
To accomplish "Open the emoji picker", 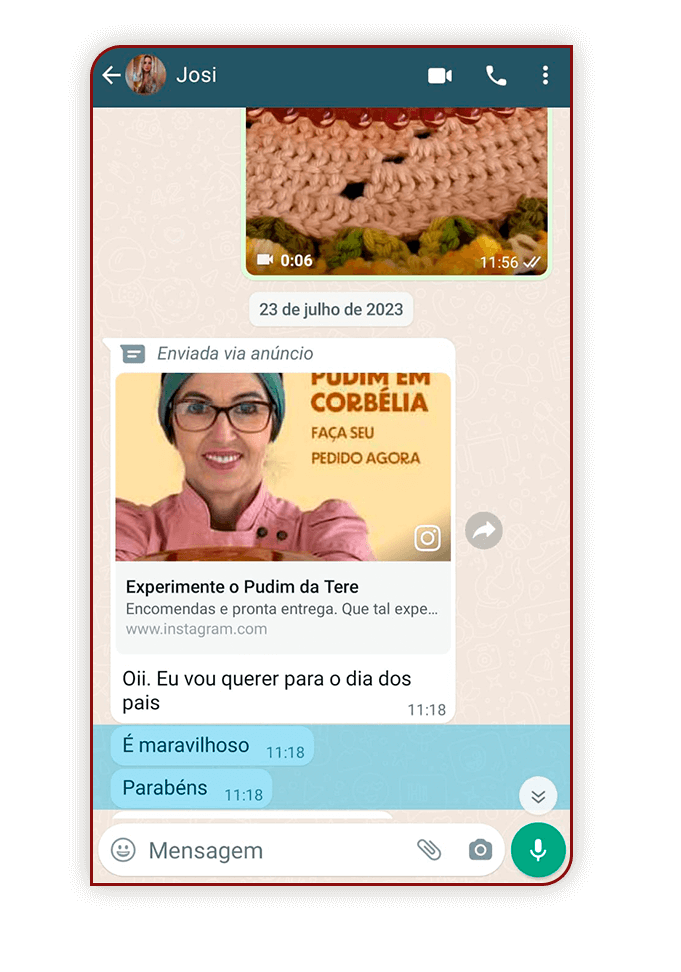I will coord(124,850).
